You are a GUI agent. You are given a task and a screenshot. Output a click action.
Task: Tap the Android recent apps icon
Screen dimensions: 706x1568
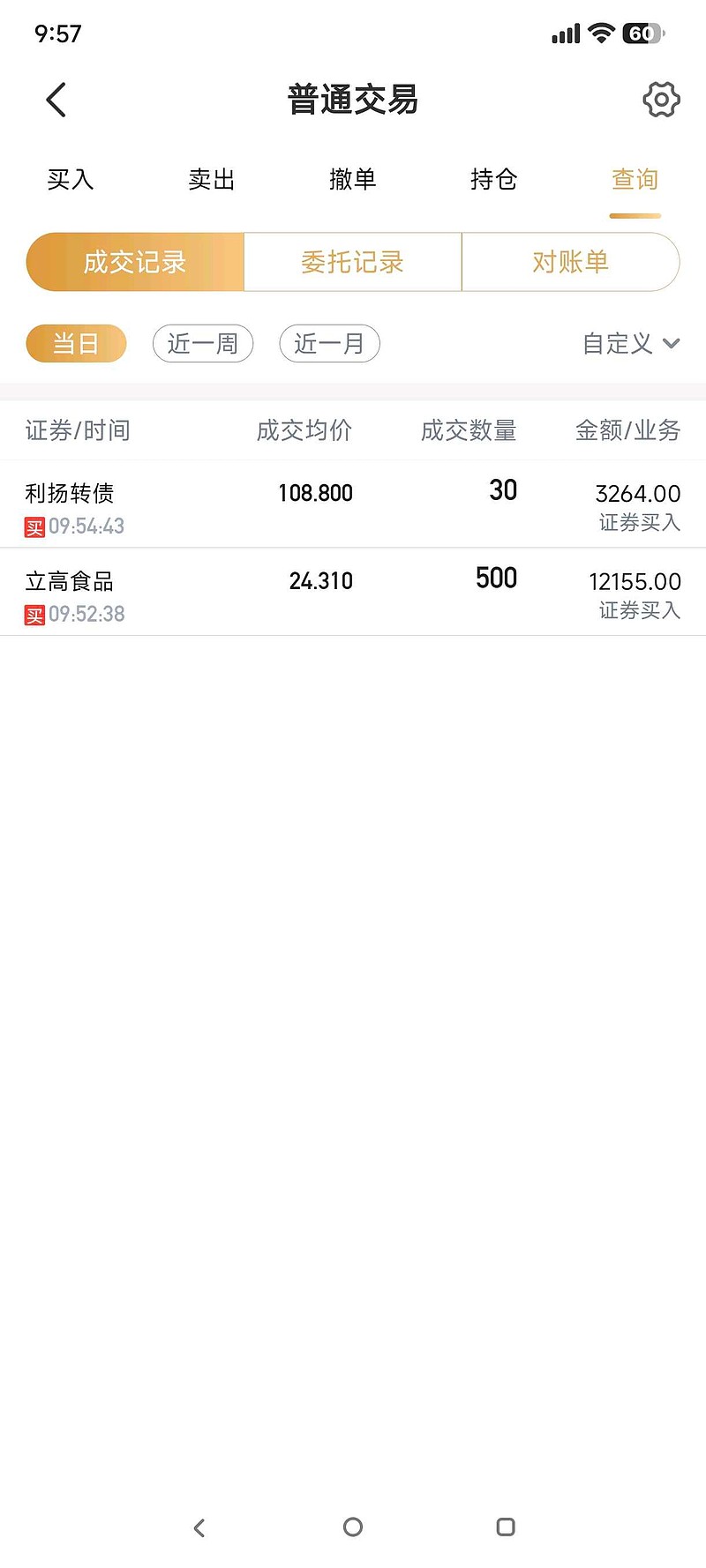click(506, 1528)
